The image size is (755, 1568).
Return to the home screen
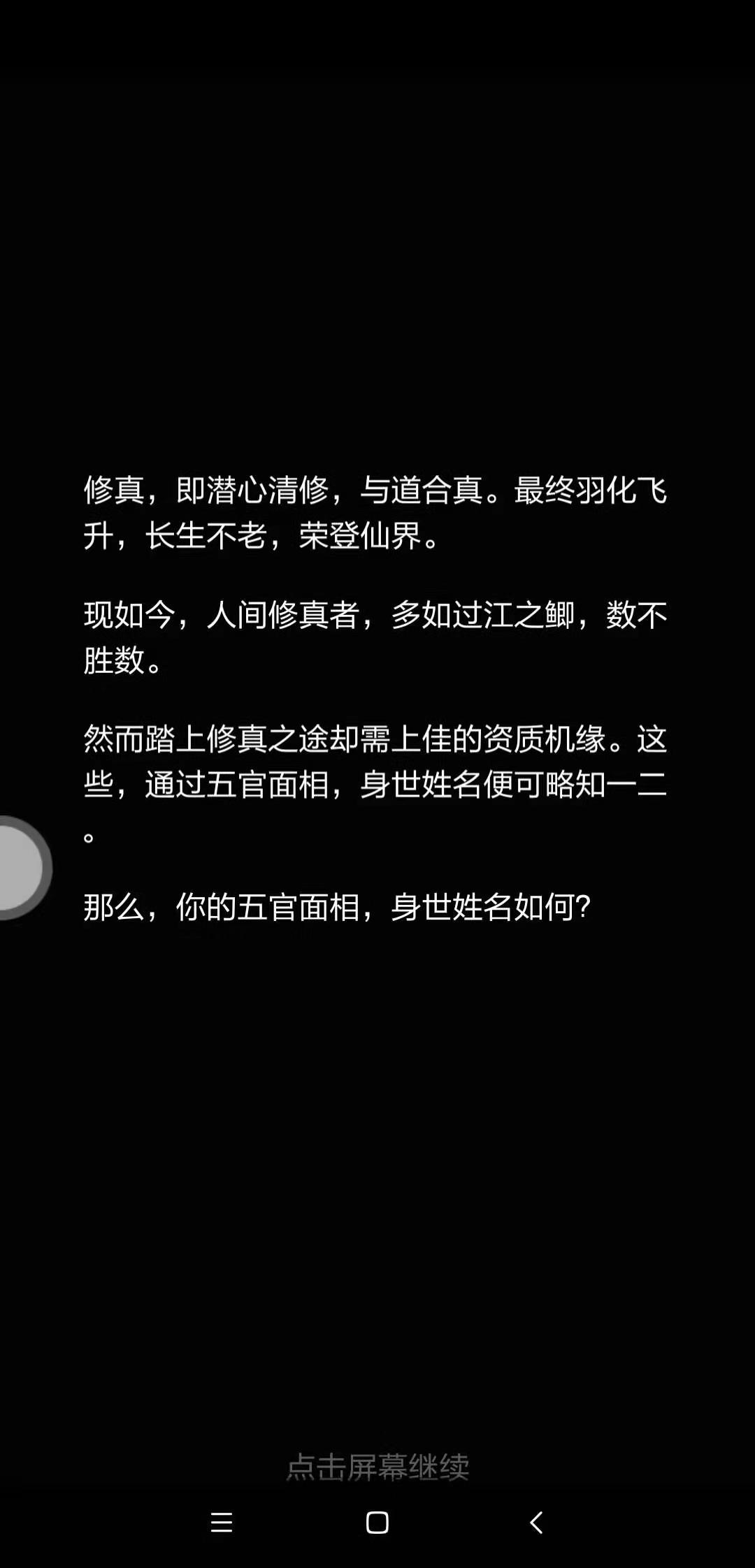tap(377, 1522)
